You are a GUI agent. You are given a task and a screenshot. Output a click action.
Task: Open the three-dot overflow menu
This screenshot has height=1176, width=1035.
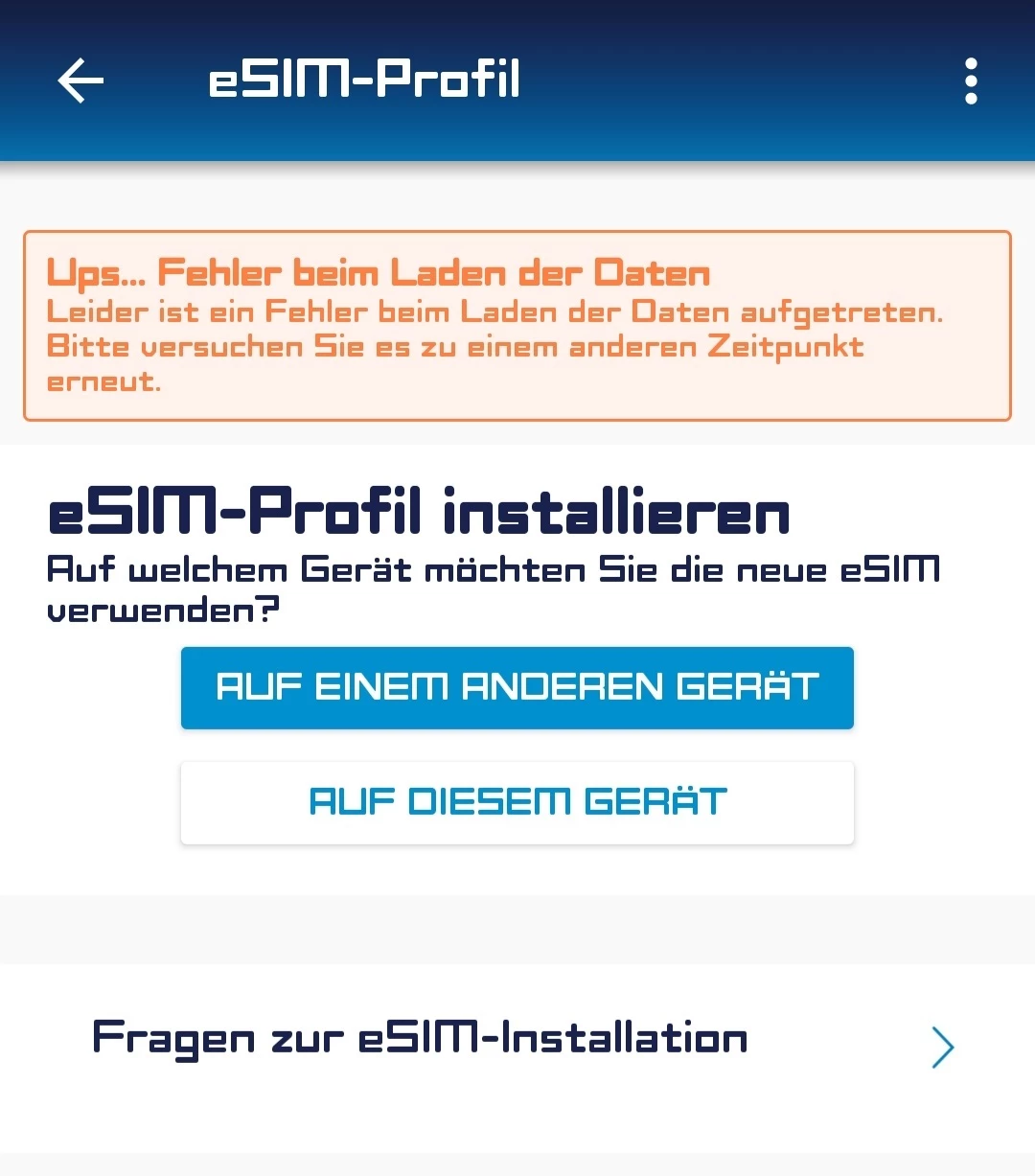971,81
